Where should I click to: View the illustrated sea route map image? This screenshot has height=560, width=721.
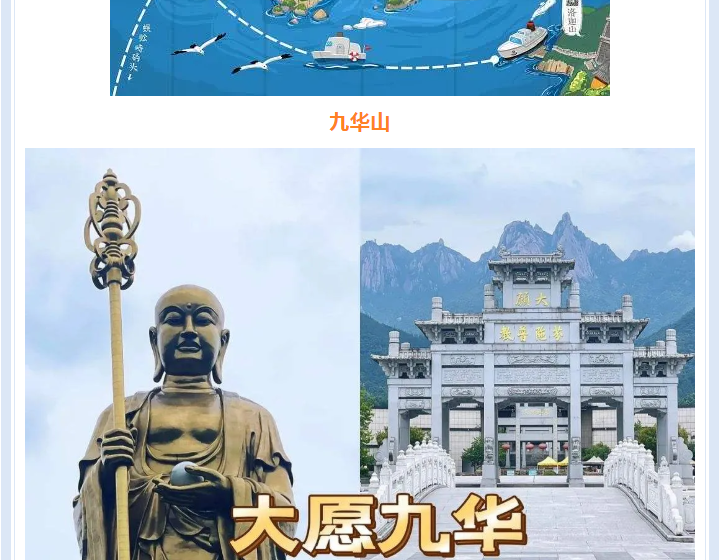(360, 47)
